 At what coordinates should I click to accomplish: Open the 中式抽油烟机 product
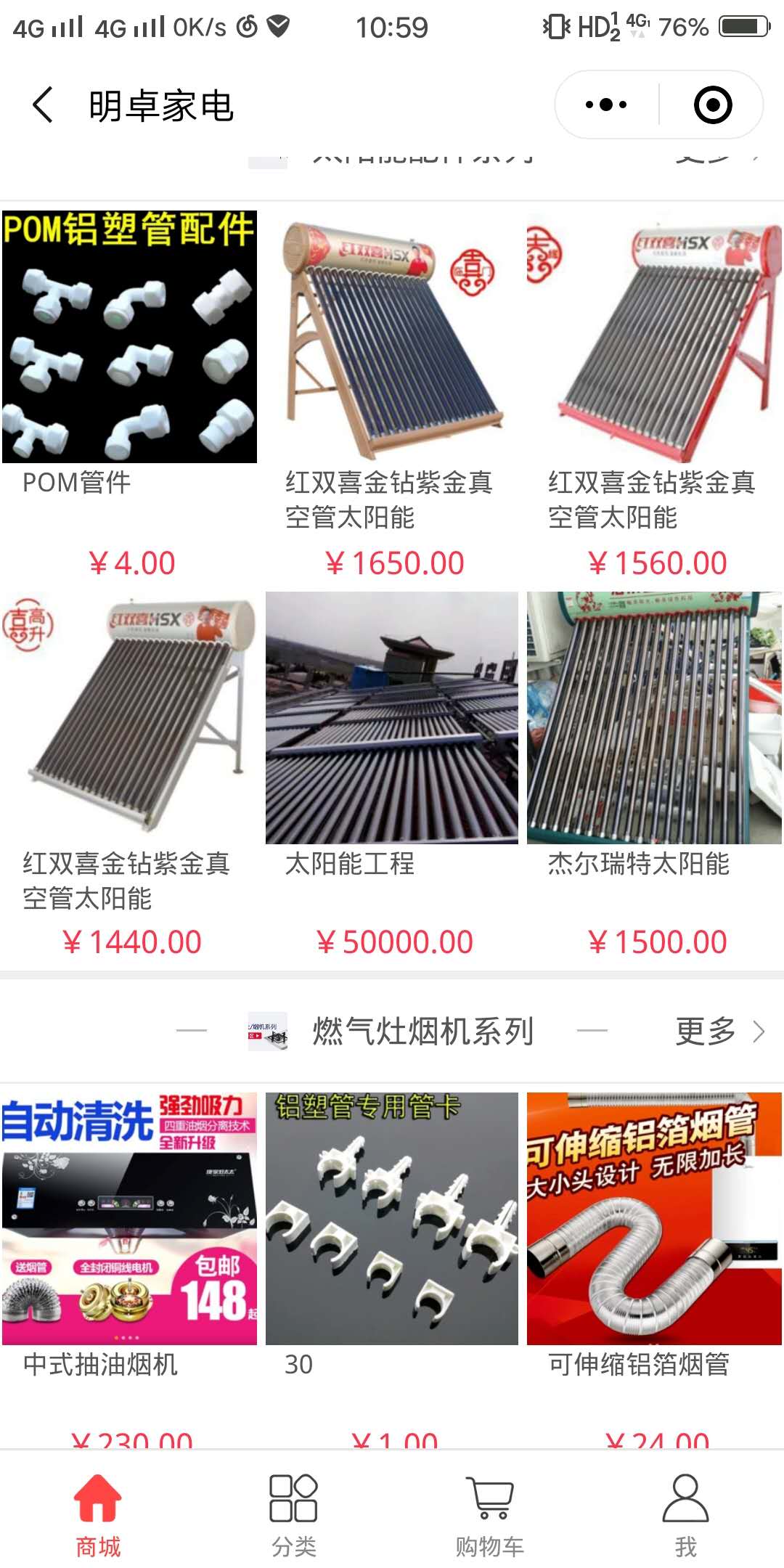(x=129, y=1220)
